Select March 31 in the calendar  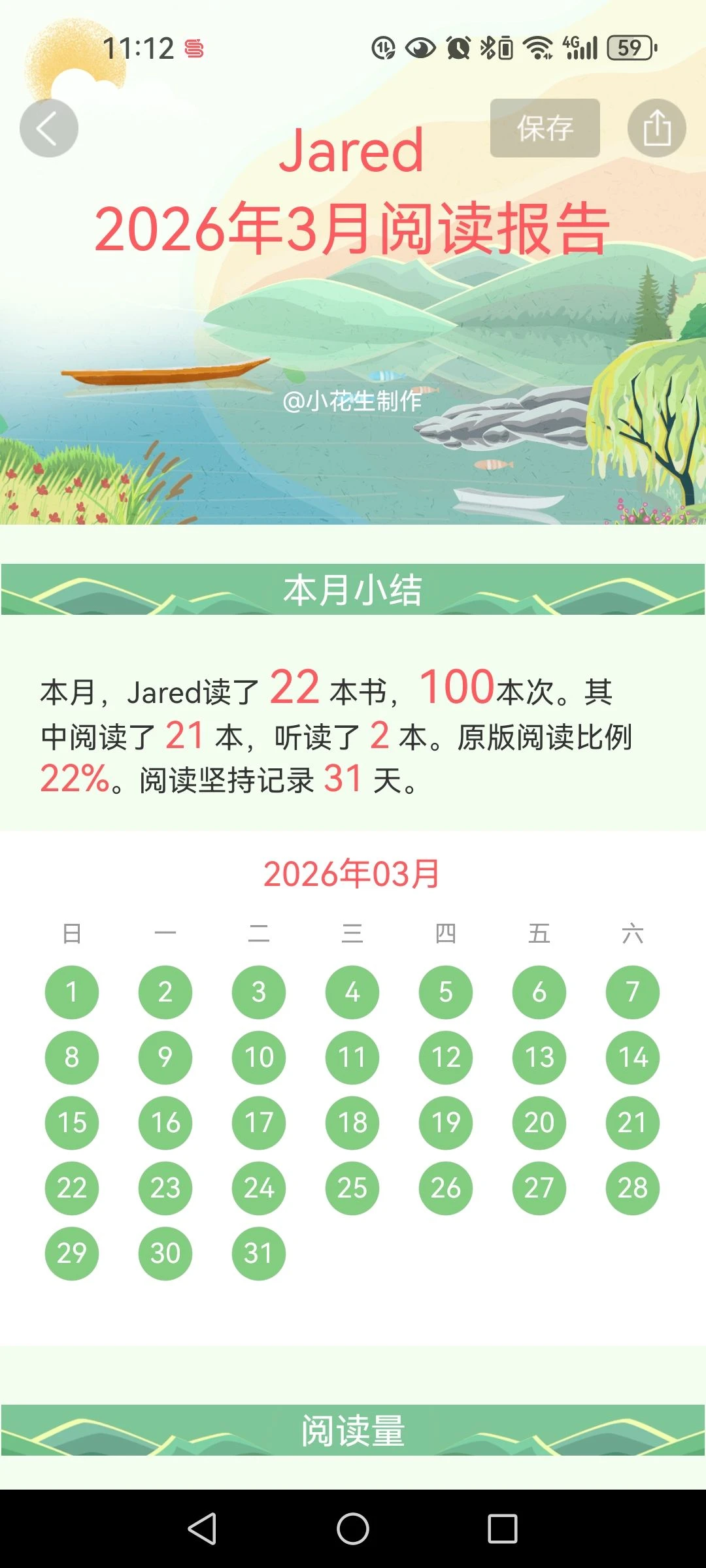click(x=258, y=1253)
